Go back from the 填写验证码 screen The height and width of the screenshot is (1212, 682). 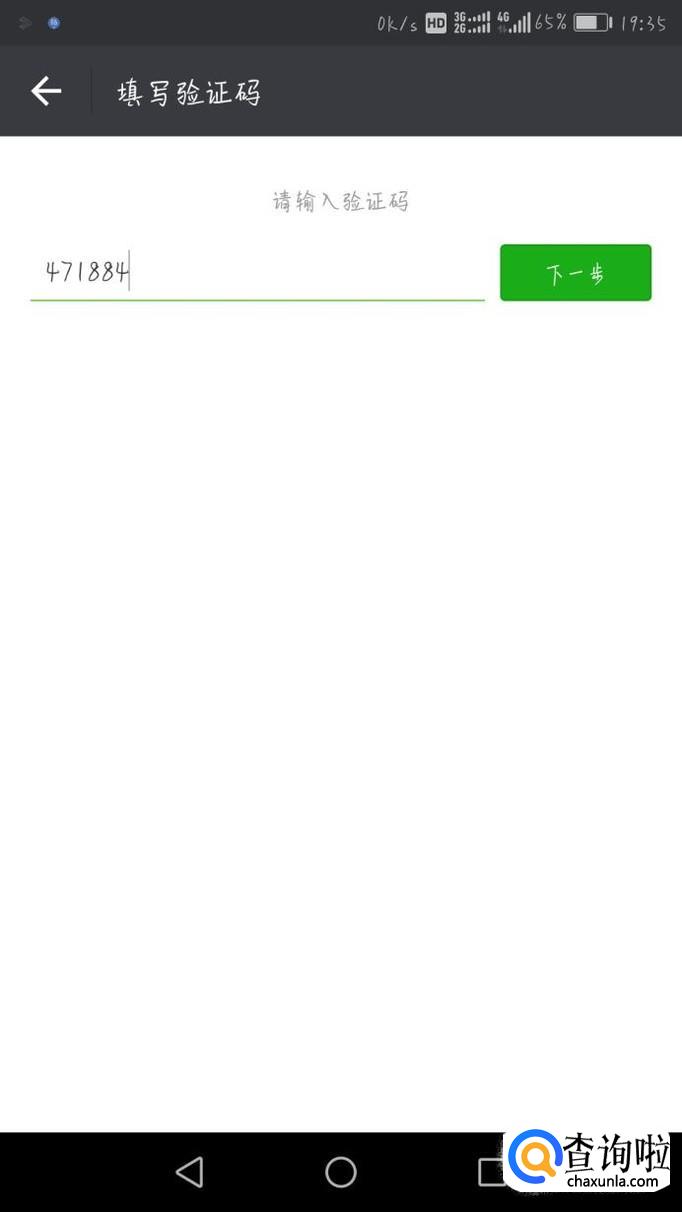tap(46, 92)
